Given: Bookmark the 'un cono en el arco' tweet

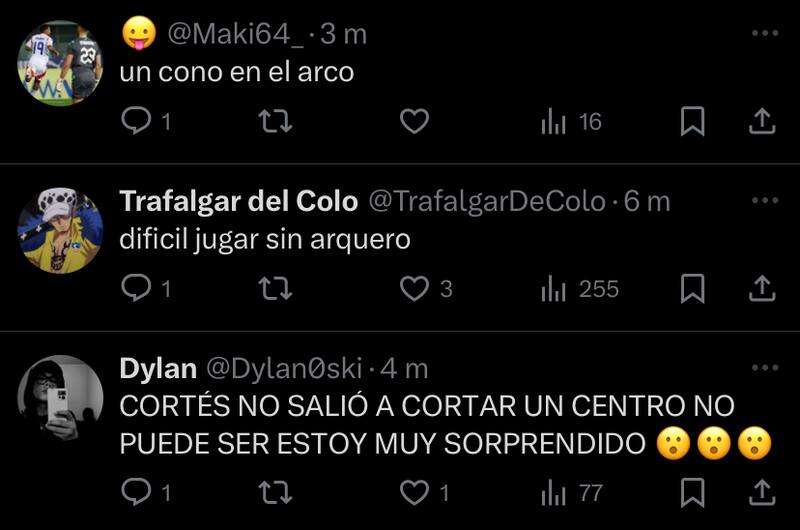Looking at the screenshot, I should pyautogui.click(x=692, y=122).
